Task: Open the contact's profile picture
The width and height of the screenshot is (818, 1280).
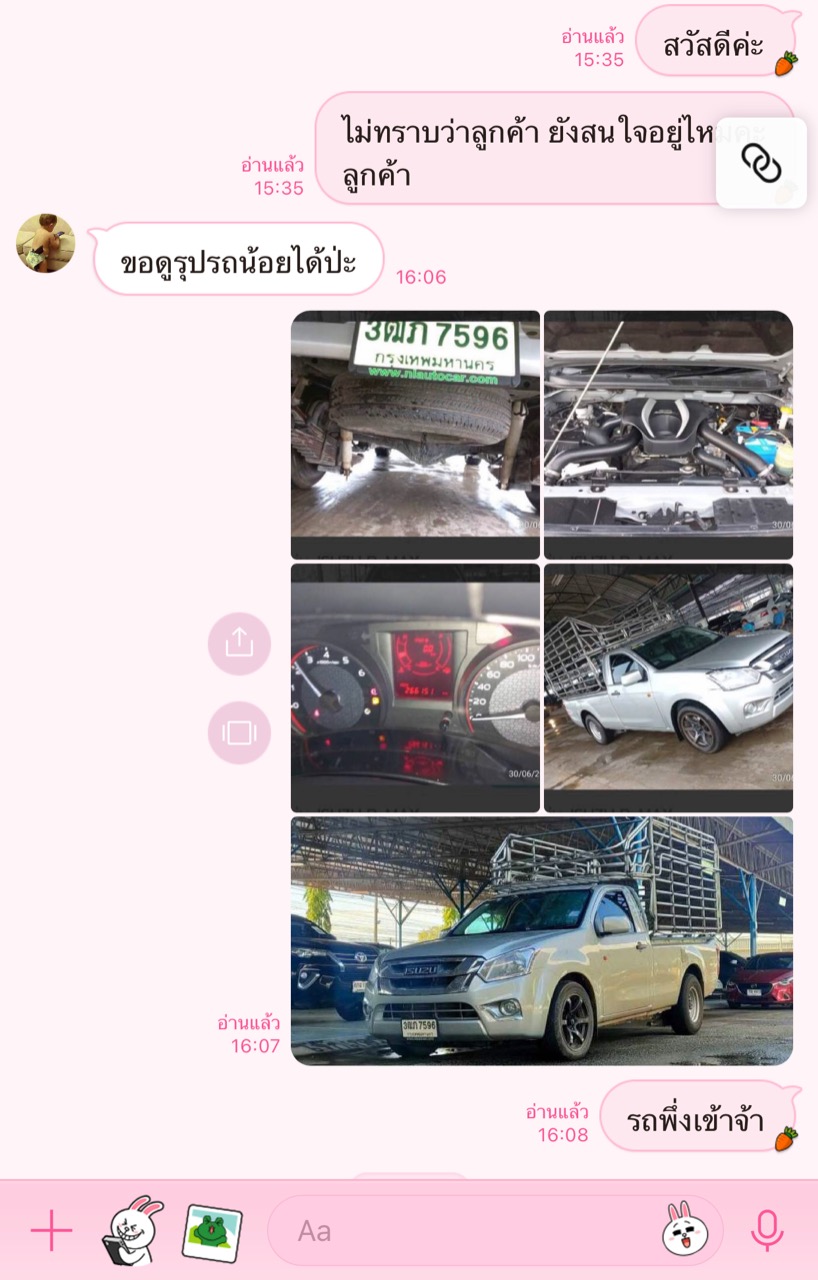Action: (x=46, y=243)
